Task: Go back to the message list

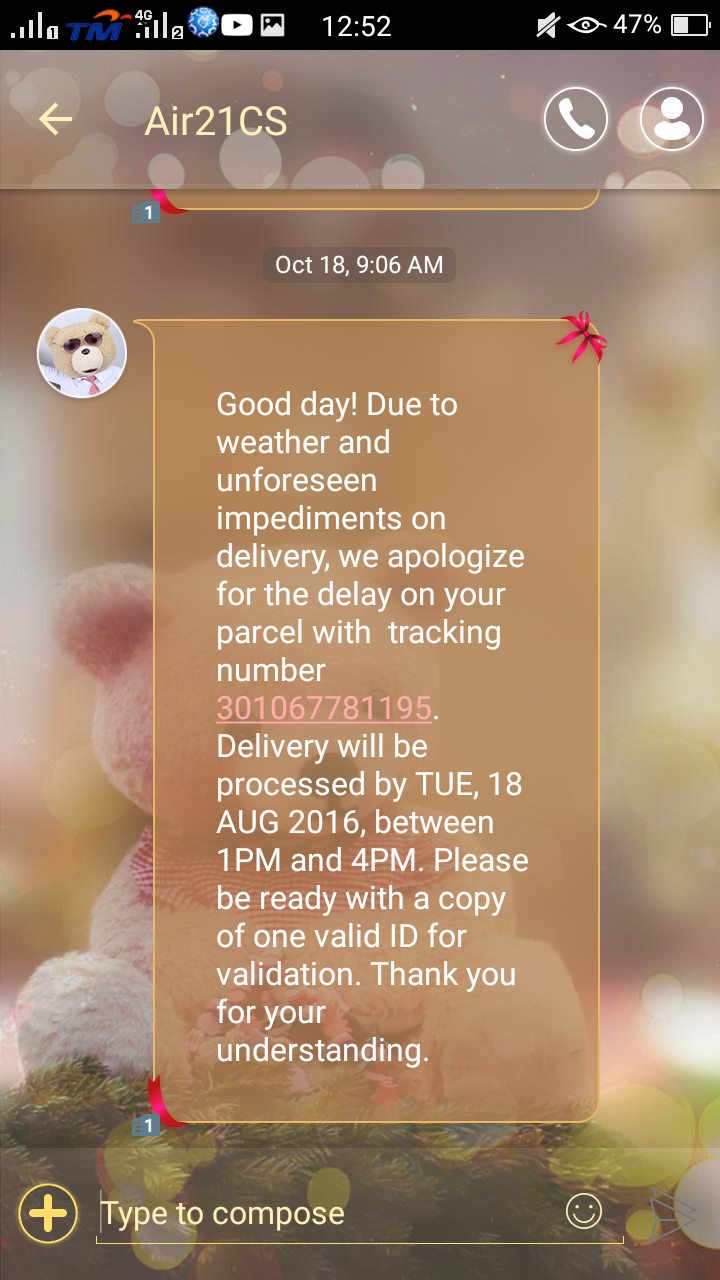Action: pyautogui.click(x=56, y=120)
